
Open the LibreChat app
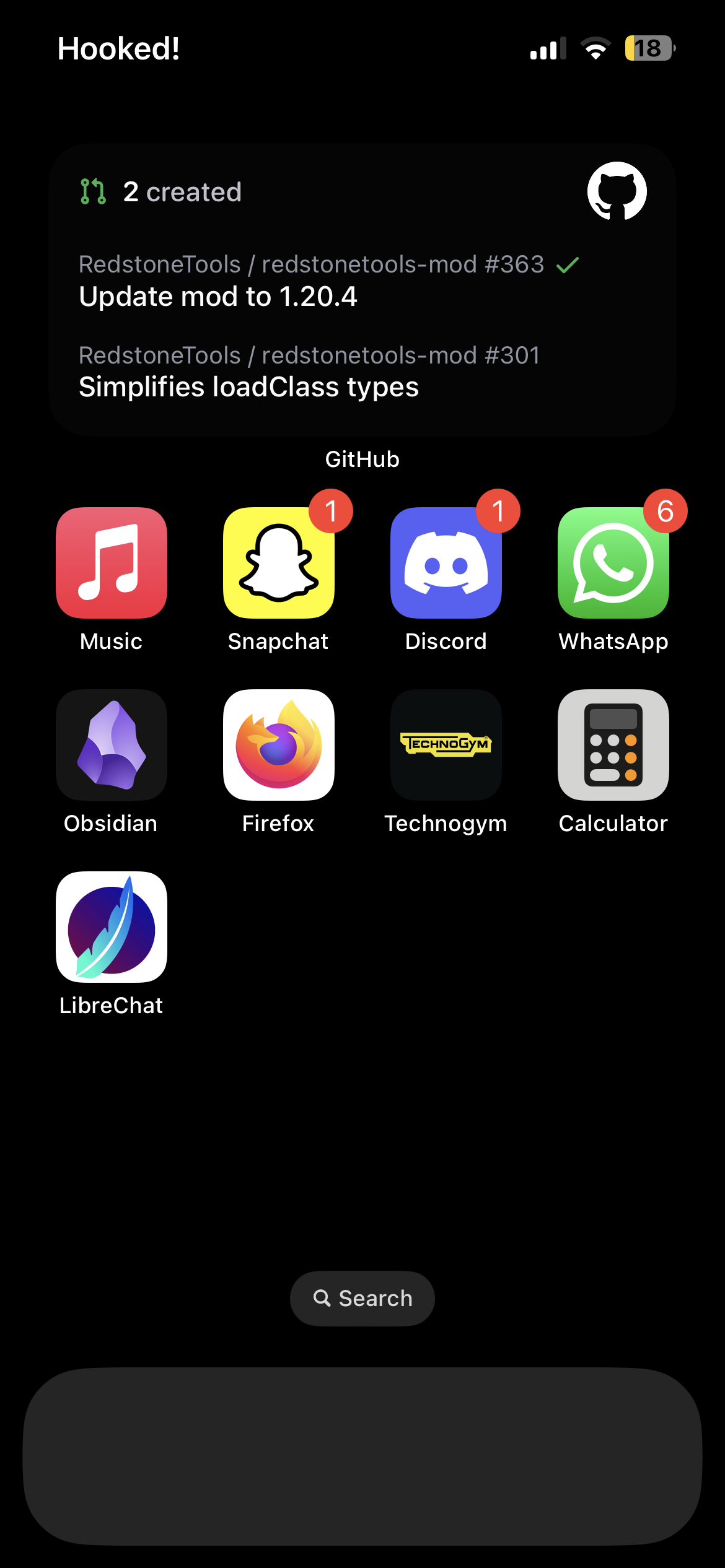pyautogui.click(x=112, y=926)
